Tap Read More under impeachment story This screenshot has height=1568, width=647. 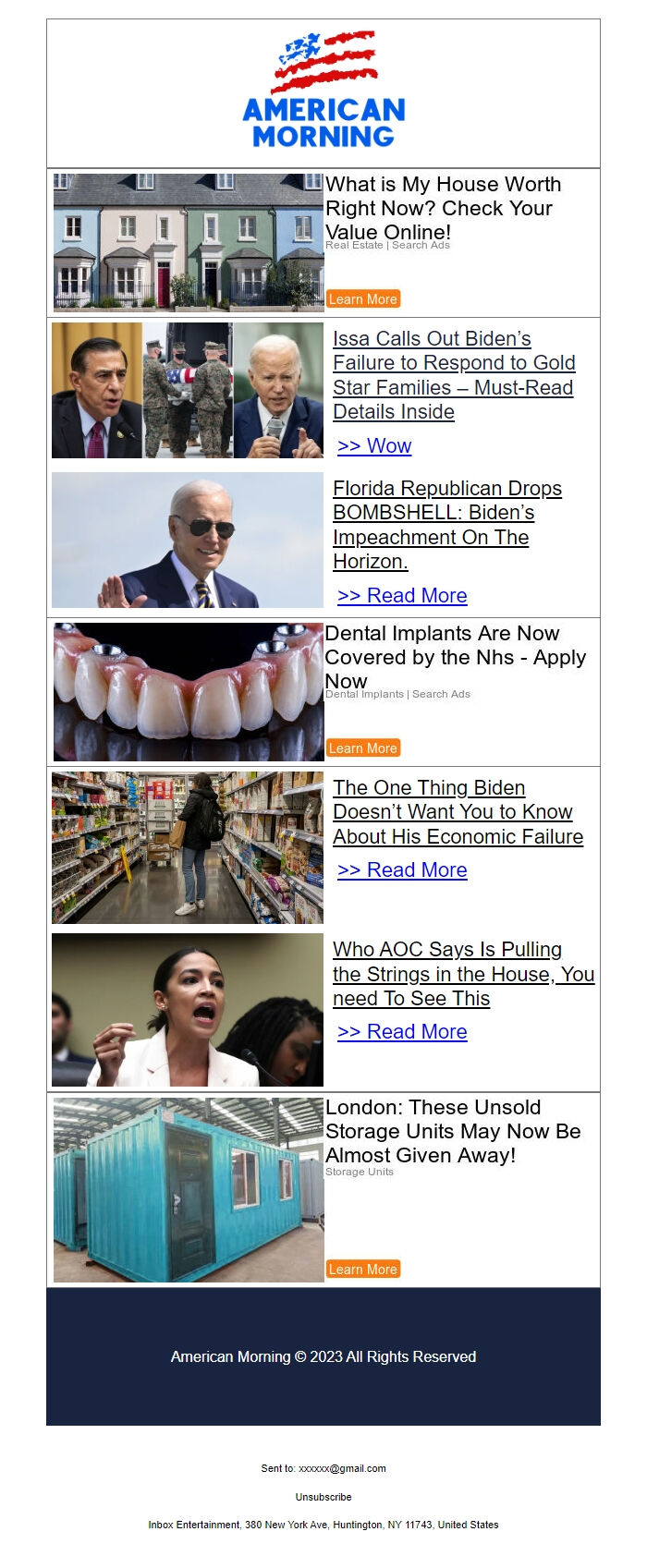tap(402, 596)
